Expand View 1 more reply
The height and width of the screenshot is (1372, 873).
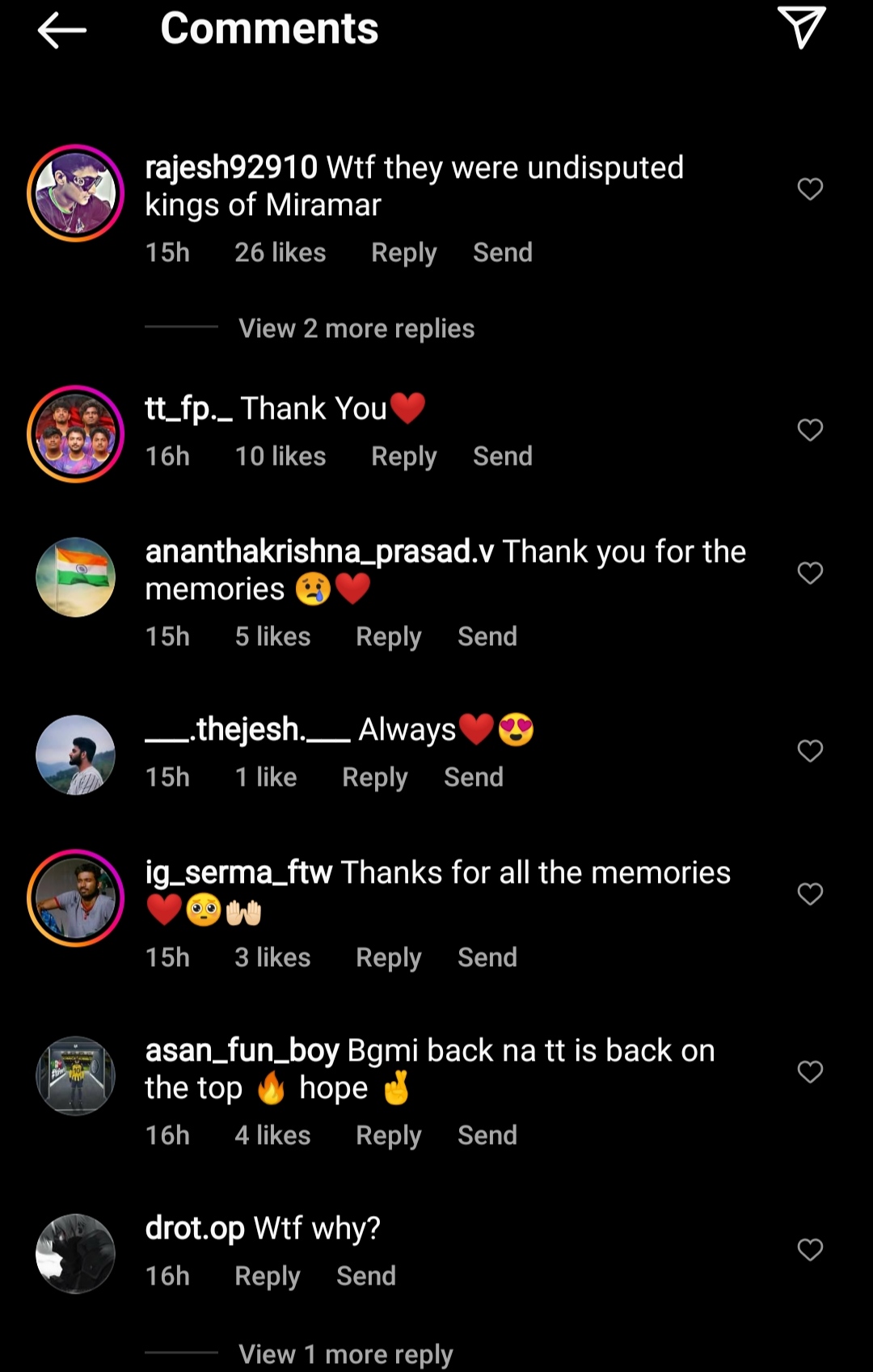(x=345, y=1353)
